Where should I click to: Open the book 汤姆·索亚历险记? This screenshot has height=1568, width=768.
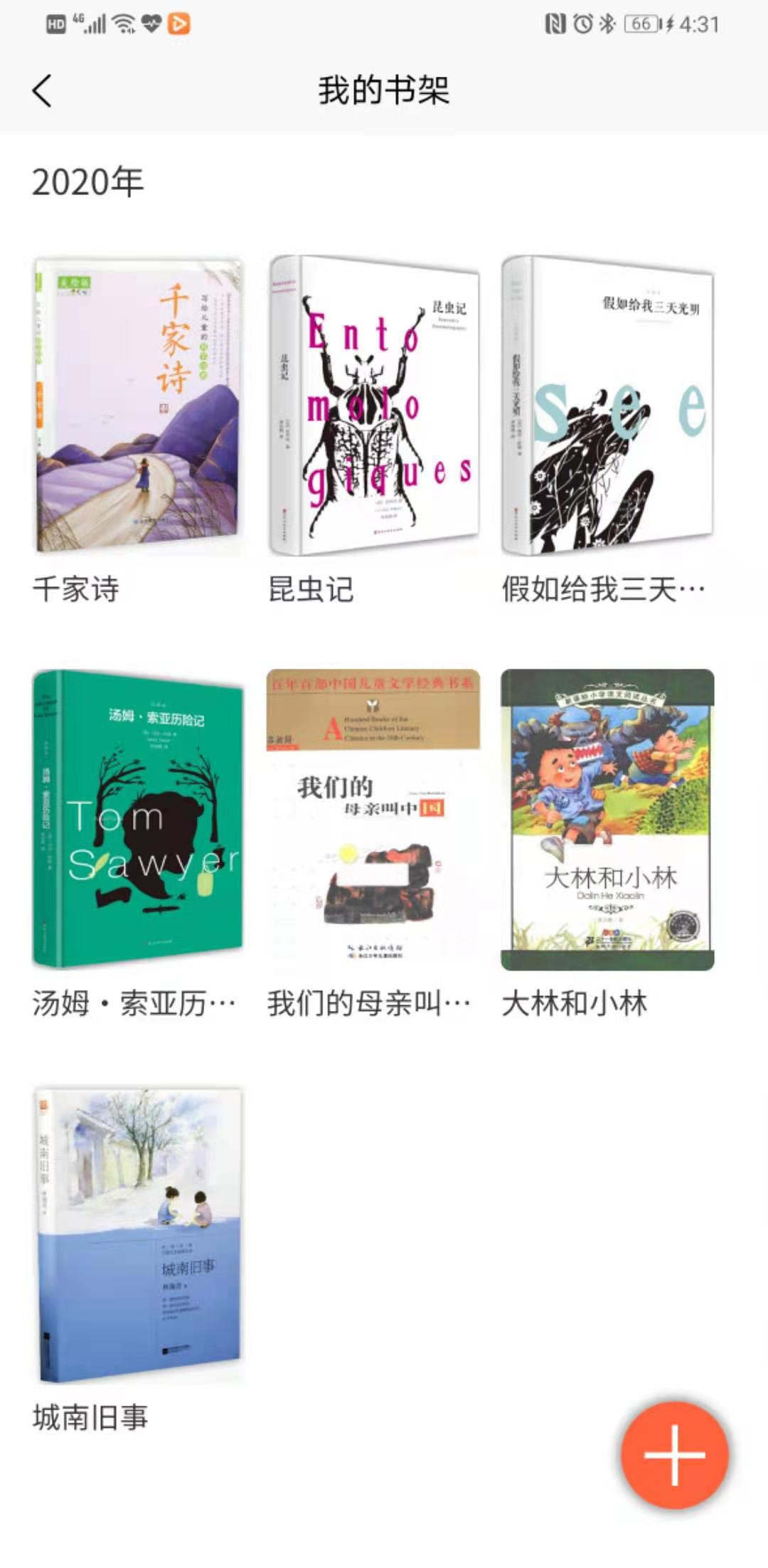(139, 818)
